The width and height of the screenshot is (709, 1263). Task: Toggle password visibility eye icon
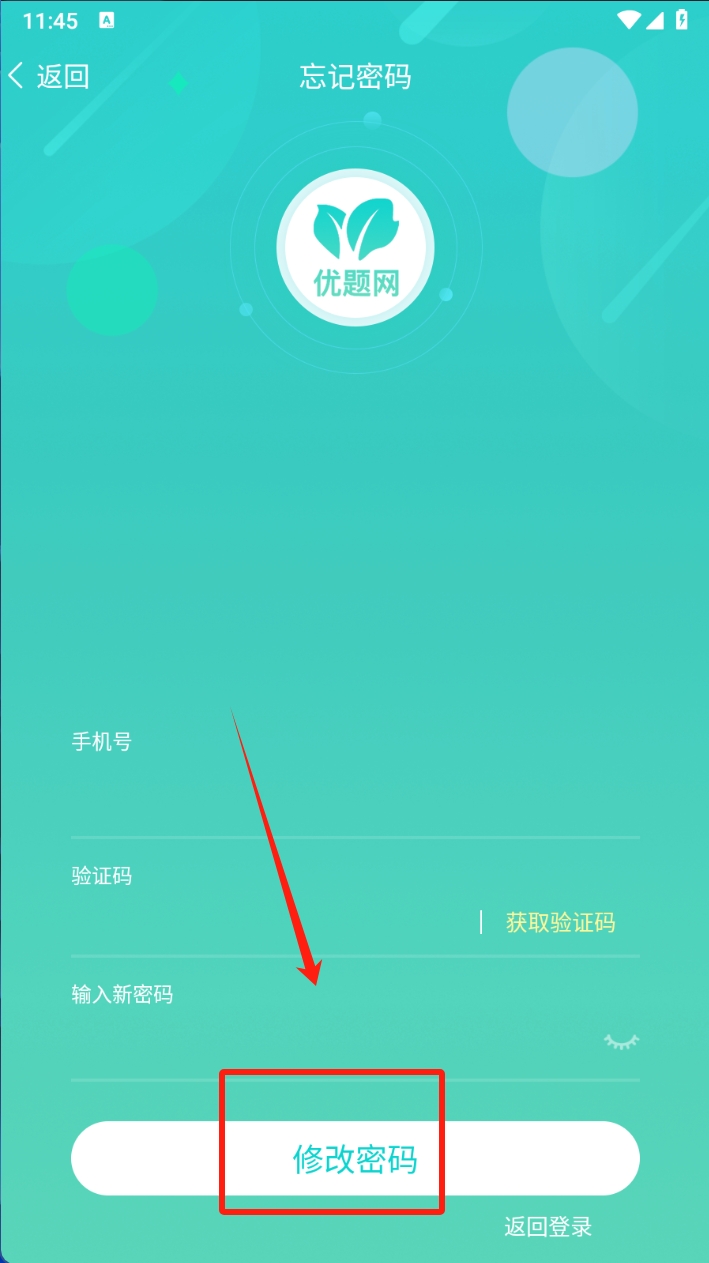[x=621, y=1042]
